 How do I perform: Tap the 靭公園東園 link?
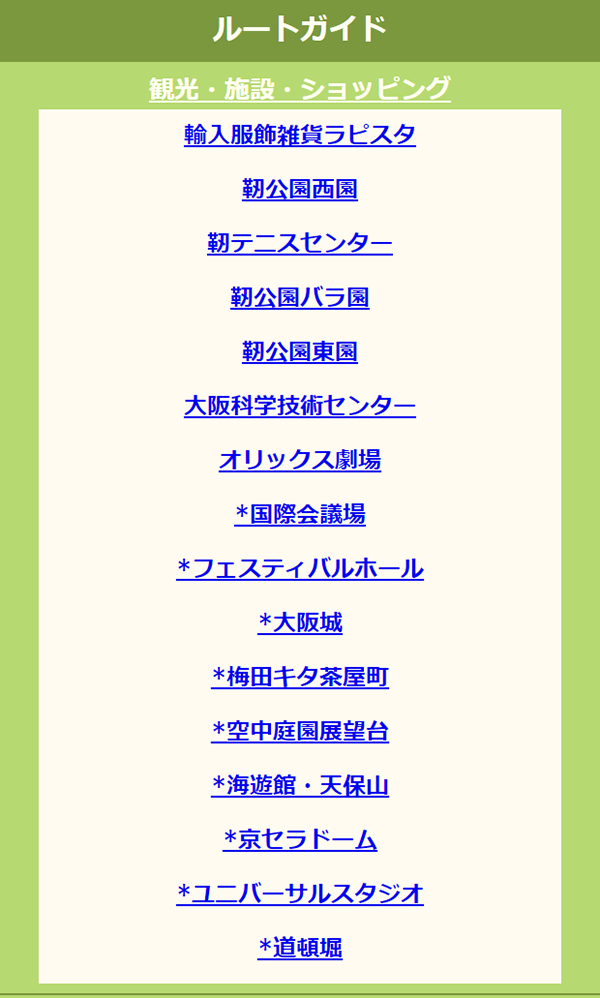coord(300,351)
